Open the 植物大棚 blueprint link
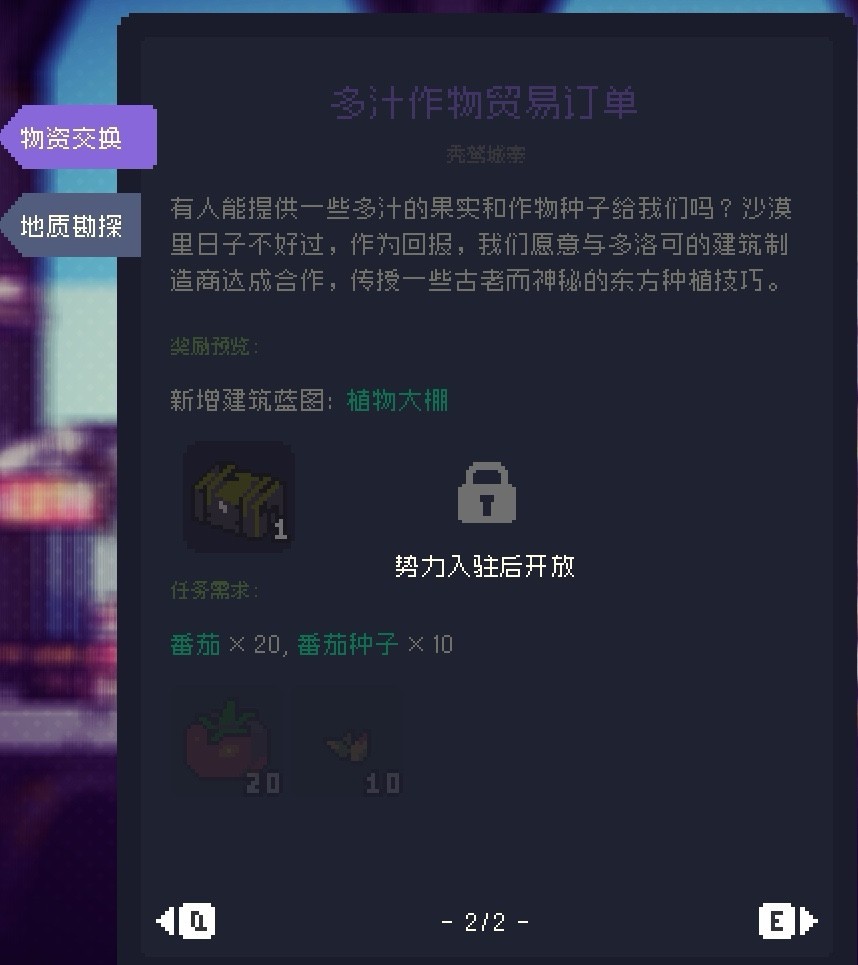858x965 pixels. [397, 401]
